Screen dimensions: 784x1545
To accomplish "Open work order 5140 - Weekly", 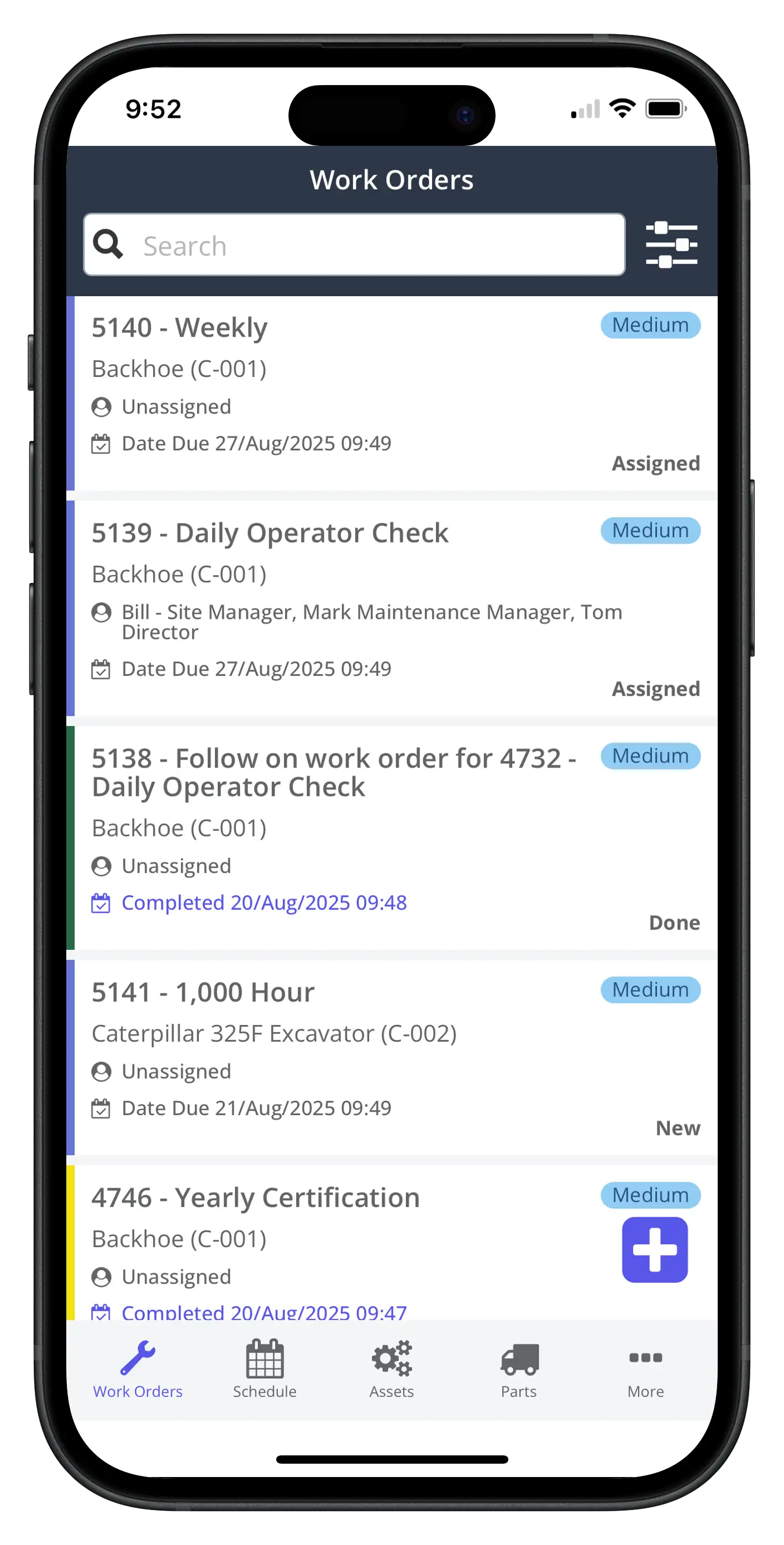I will 392,393.
